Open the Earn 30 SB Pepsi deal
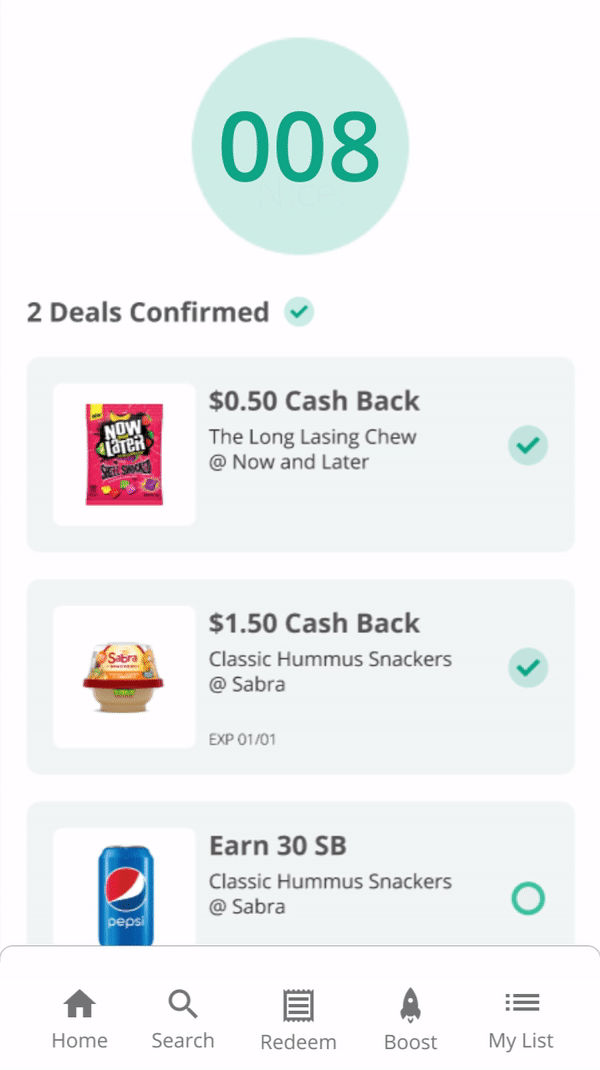600x1070 pixels. (300, 874)
